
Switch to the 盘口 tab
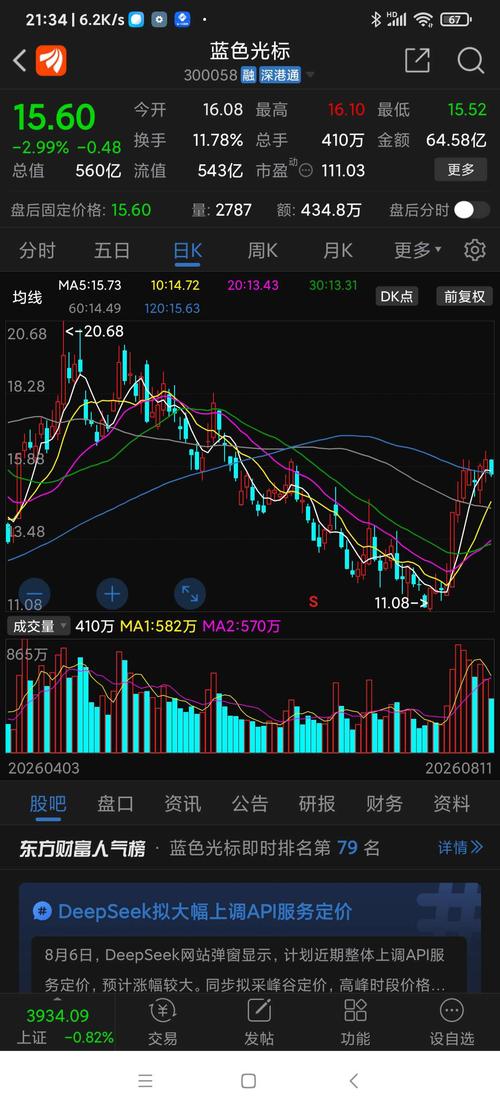pos(115,803)
